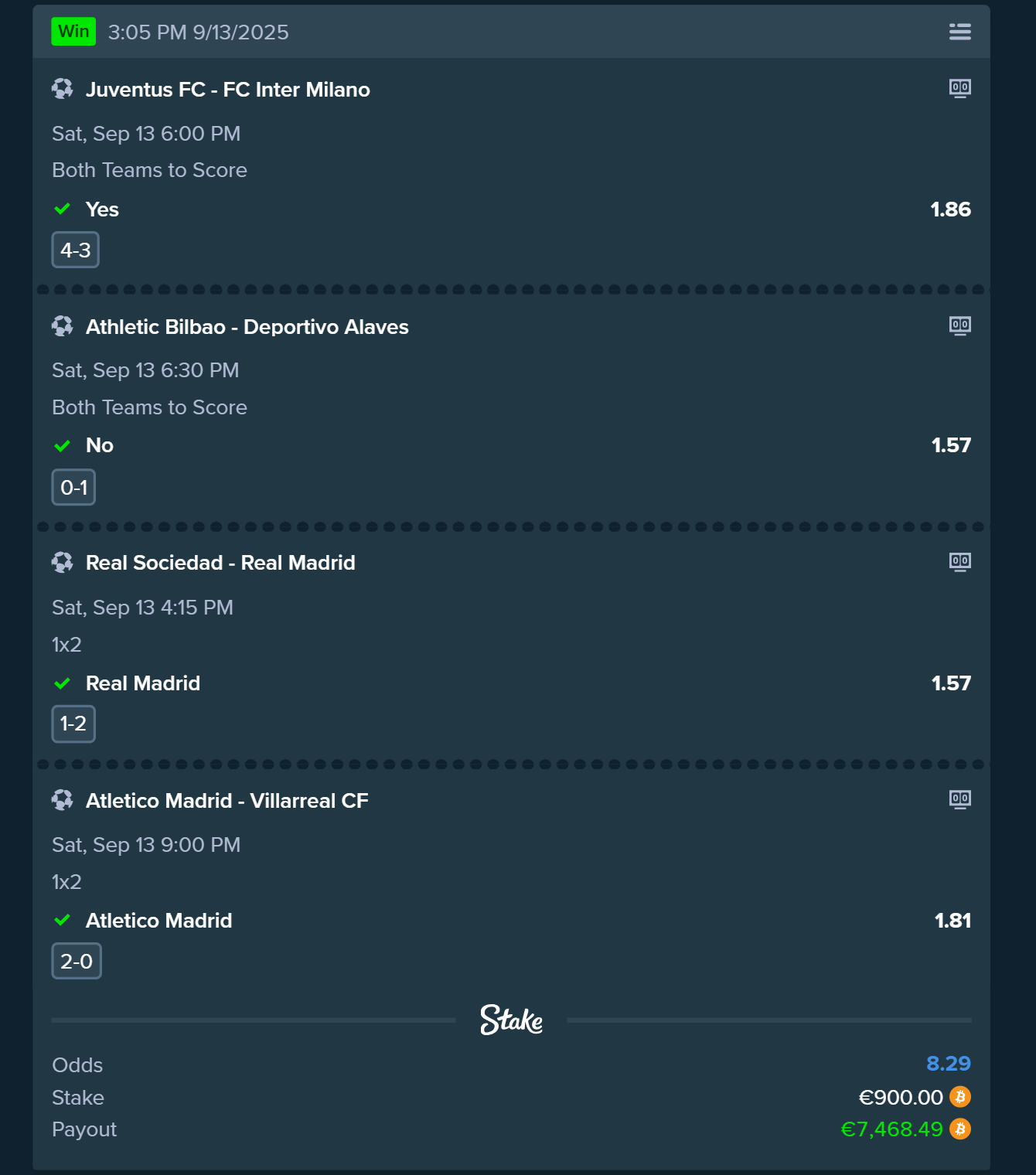Open the Athletic Bilbao - Deportivo Alaves match

[x=247, y=327]
